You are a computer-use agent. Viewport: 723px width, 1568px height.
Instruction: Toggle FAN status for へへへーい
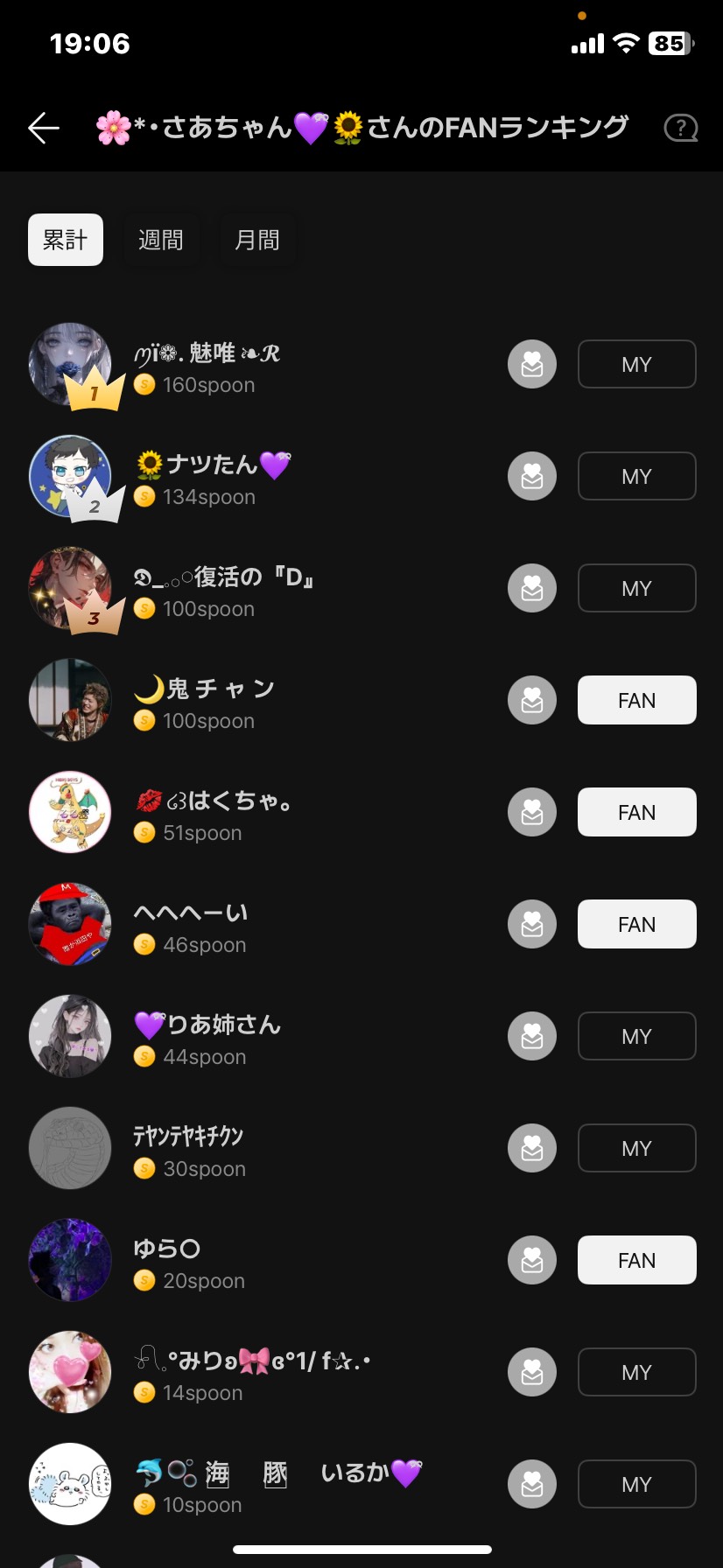636,924
